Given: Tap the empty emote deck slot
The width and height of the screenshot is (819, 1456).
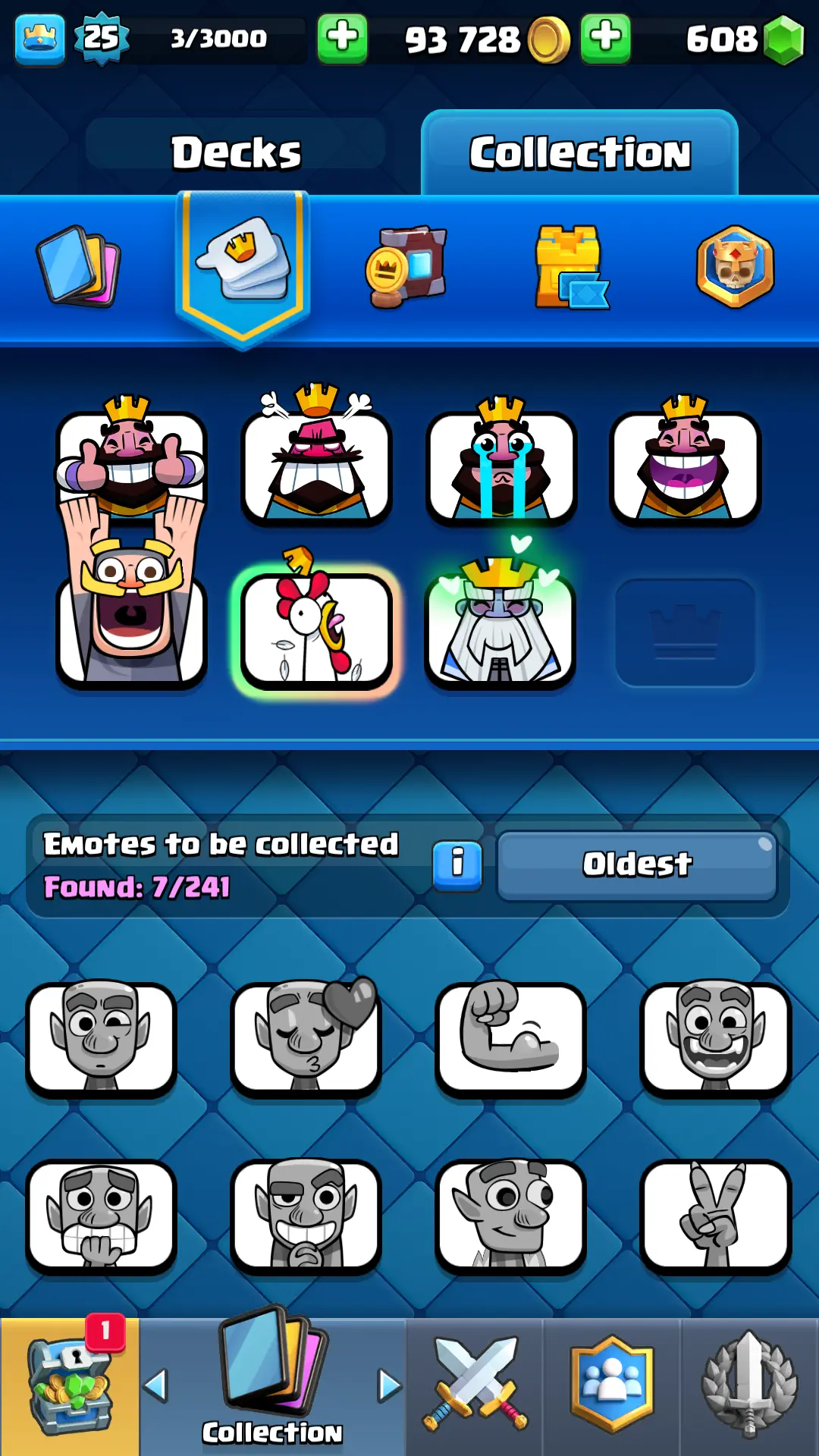Looking at the screenshot, I should pos(685,632).
